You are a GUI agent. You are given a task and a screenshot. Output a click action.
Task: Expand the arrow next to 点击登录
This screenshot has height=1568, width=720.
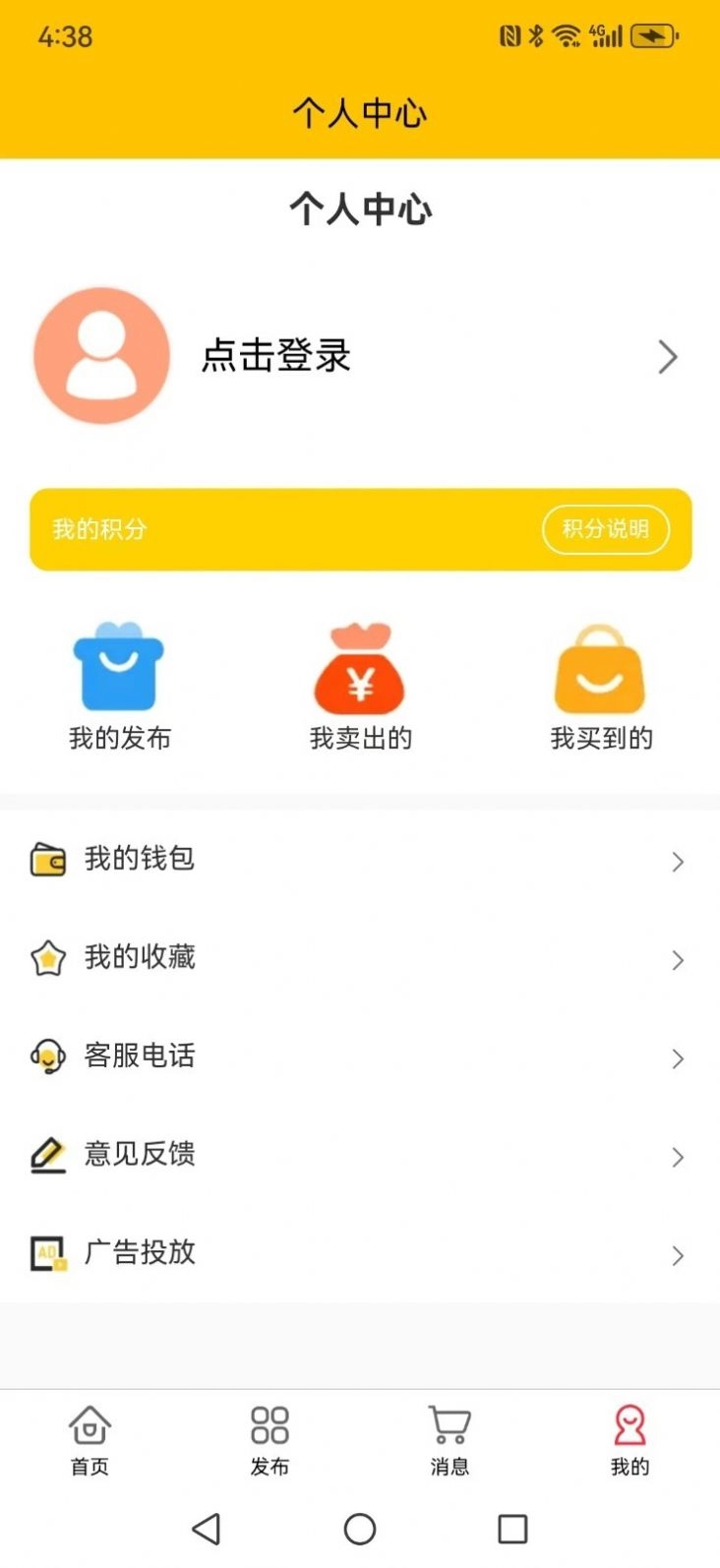669,357
